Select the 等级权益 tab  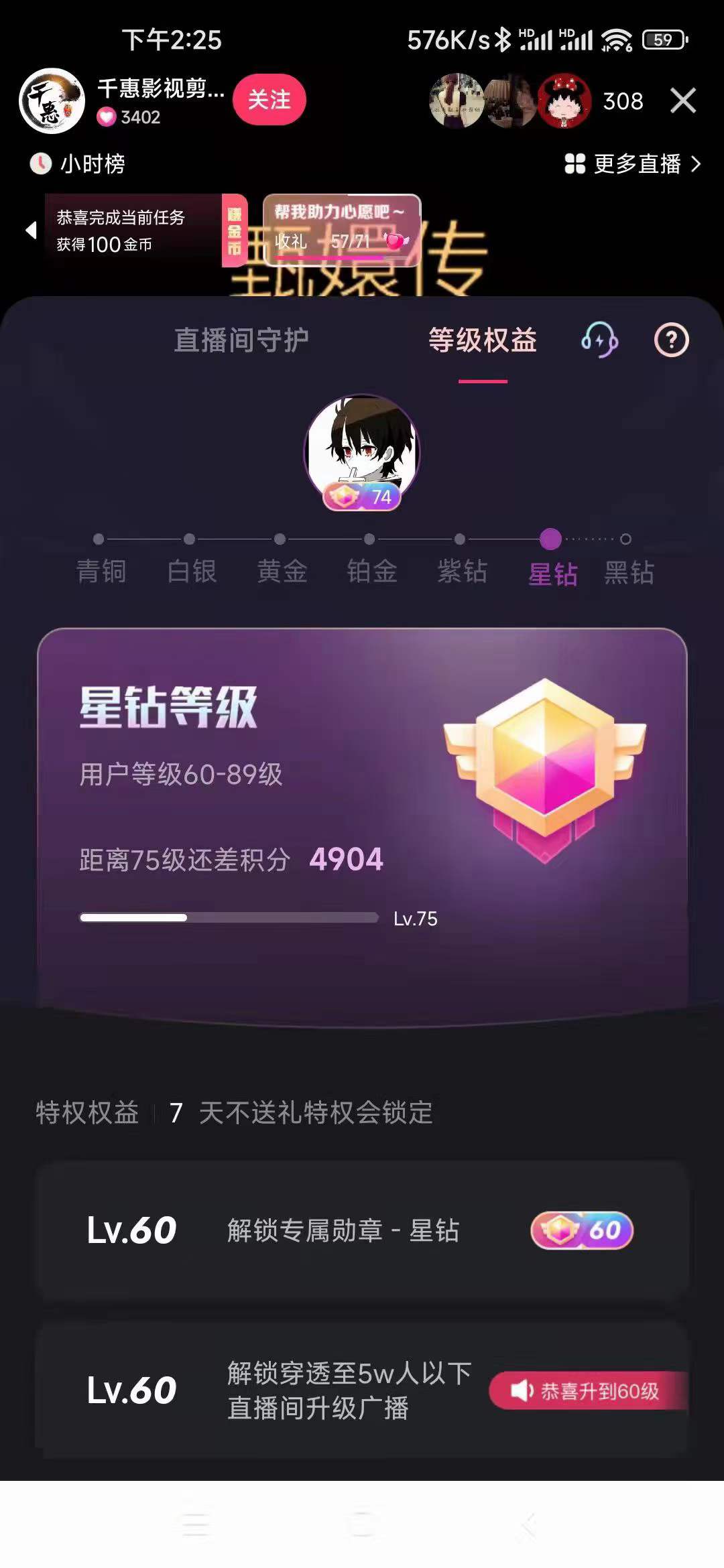(482, 340)
